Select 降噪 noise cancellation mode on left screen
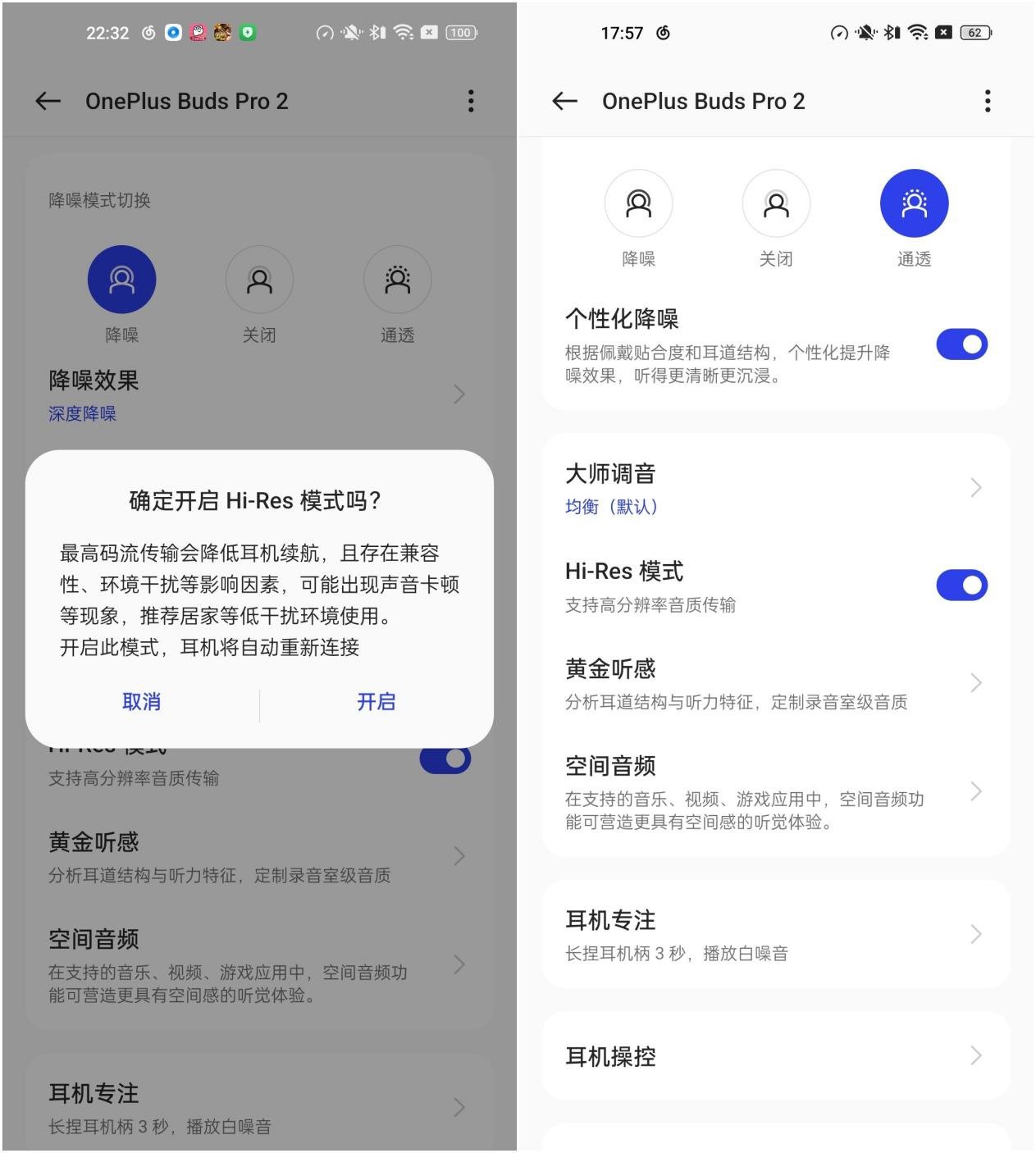 [x=121, y=279]
